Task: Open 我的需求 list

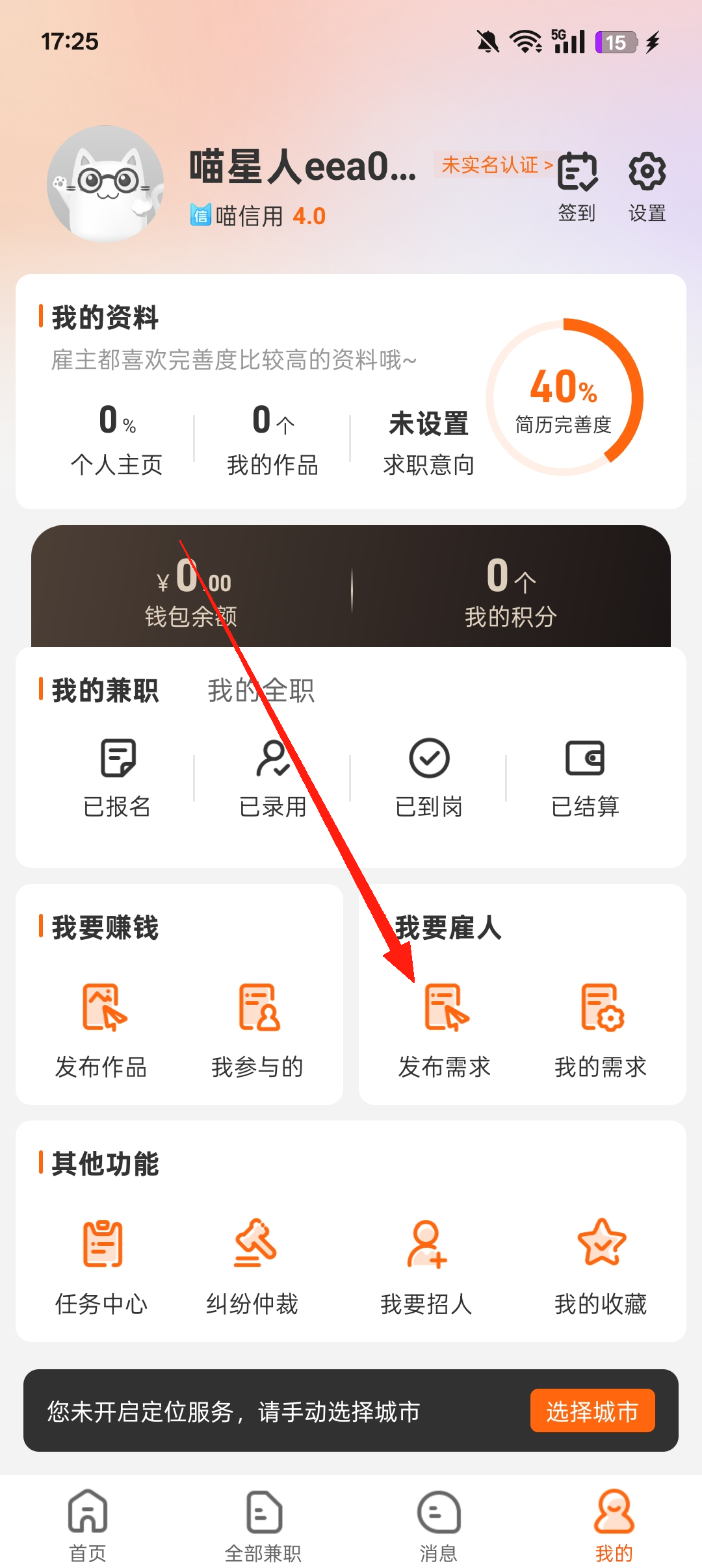Action: pyautogui.click(x=601, y=1030)
